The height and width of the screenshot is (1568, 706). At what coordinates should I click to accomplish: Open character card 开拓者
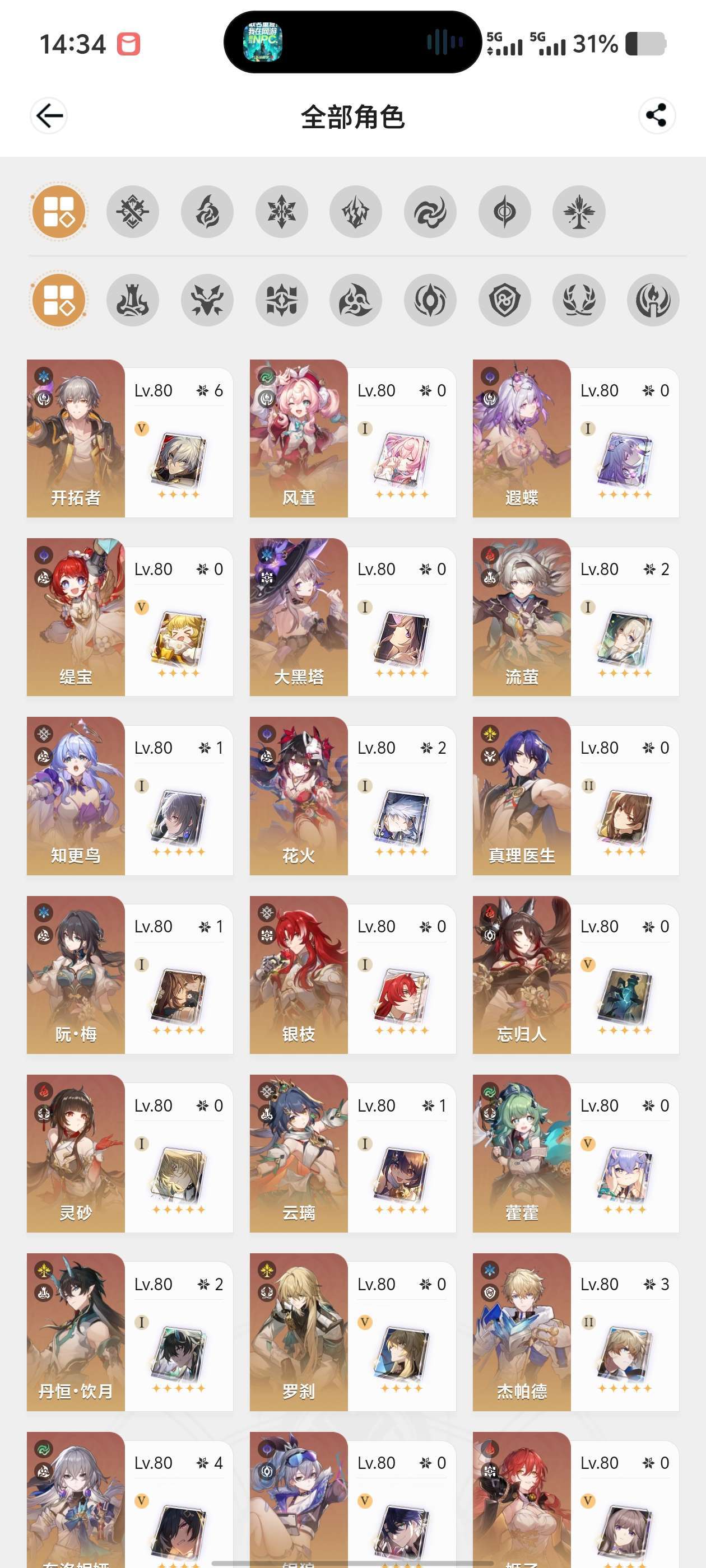pyautogui.click(x=130, y=438)
